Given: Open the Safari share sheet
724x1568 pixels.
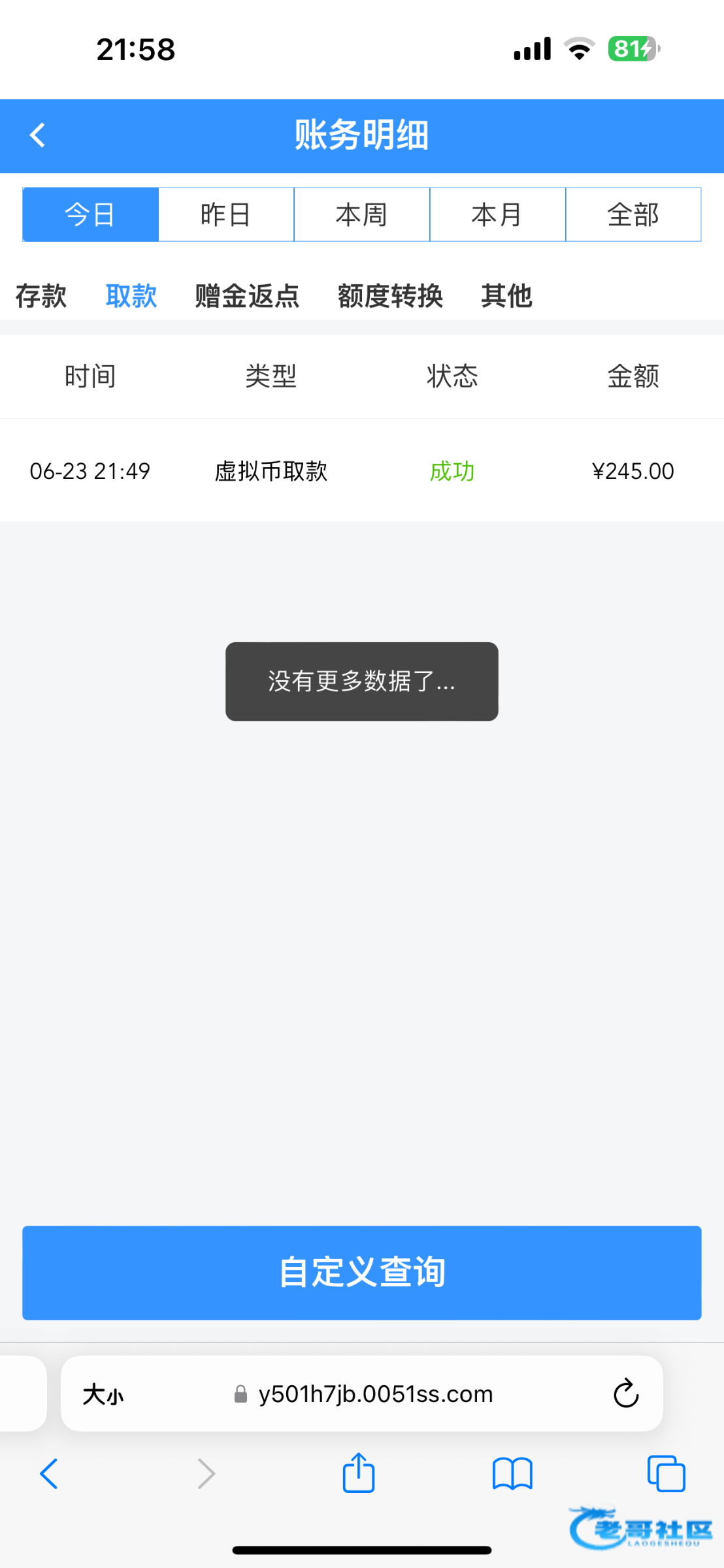Looking at the screenshot, I should (359, 1473).
